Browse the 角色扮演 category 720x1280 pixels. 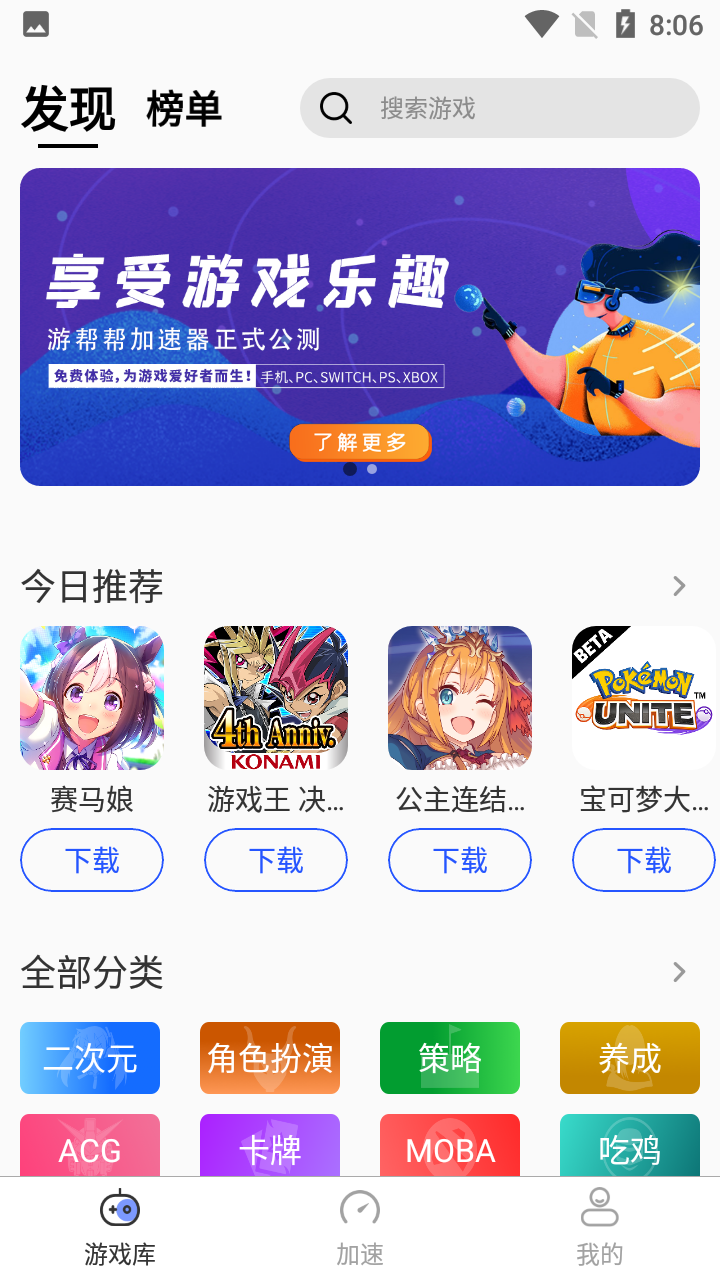pos(270,1058)
